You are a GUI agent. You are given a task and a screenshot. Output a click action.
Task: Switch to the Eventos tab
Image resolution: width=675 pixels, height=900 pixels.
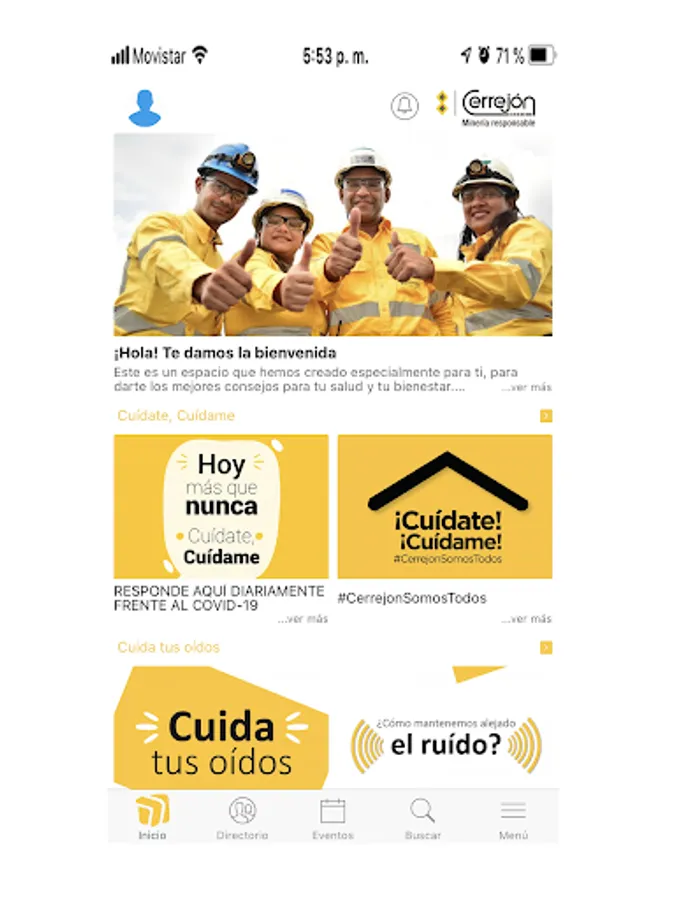[332, 817]
